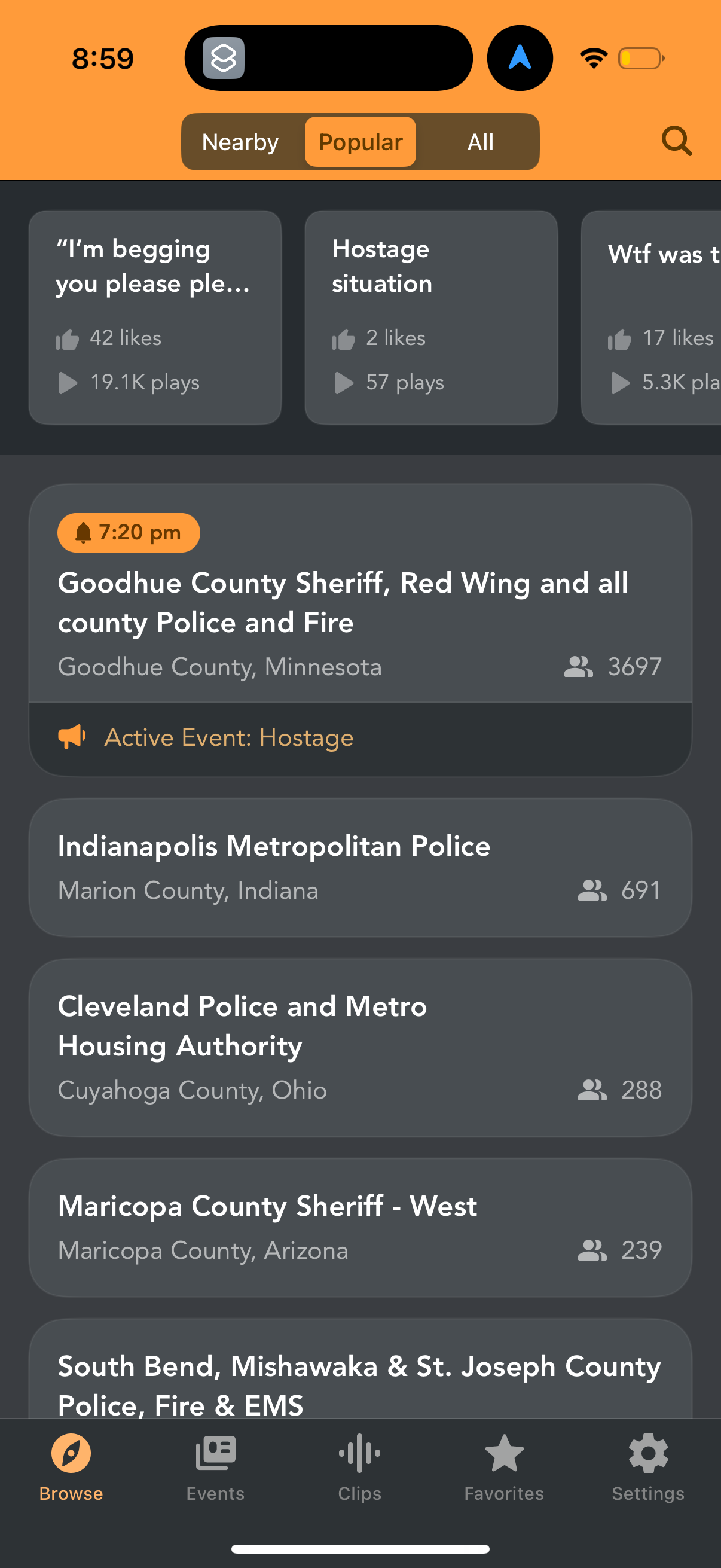Tap the bell icon in the 7:20 pm badge
The image size is (721, 1568).
click(x=83, y=532)
